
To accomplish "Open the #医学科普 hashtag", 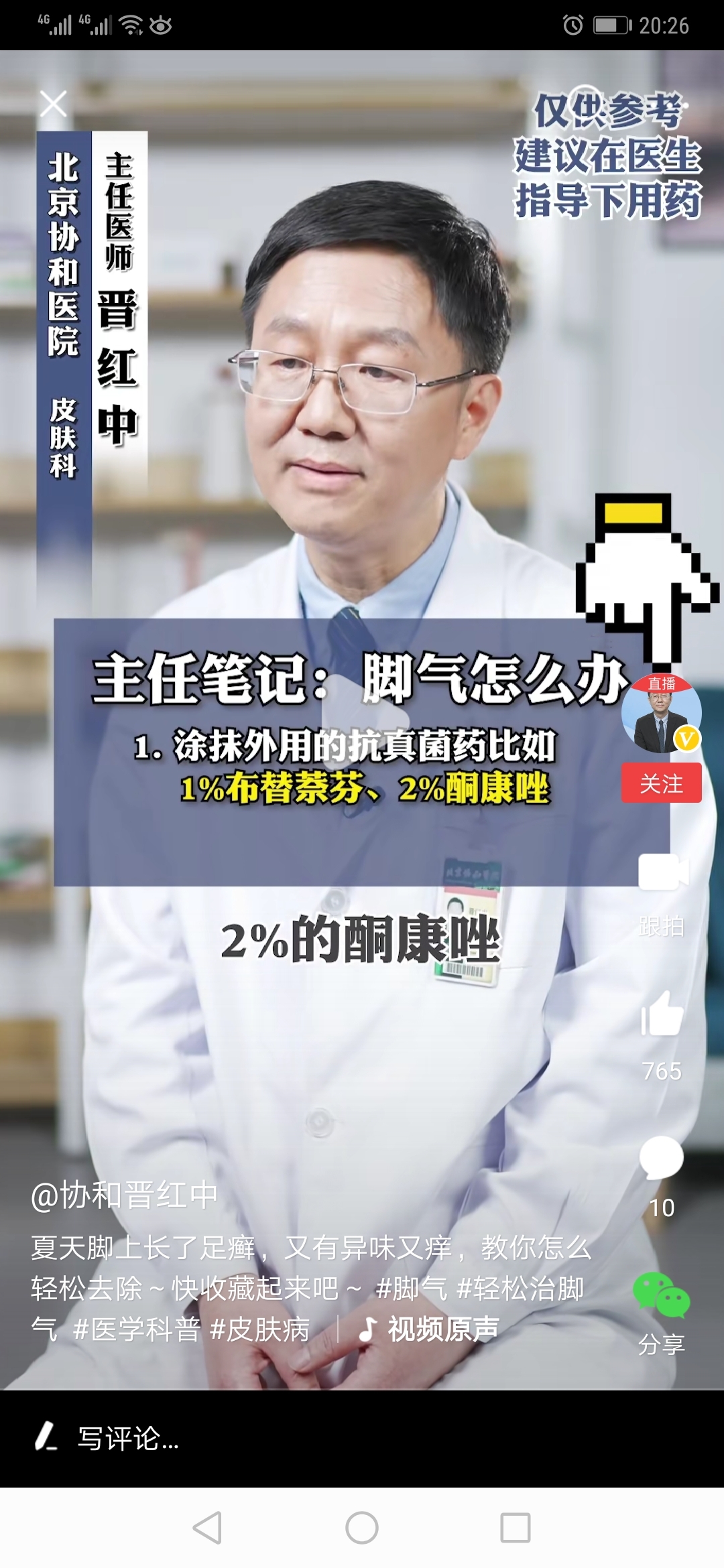I will [136, 1329].
